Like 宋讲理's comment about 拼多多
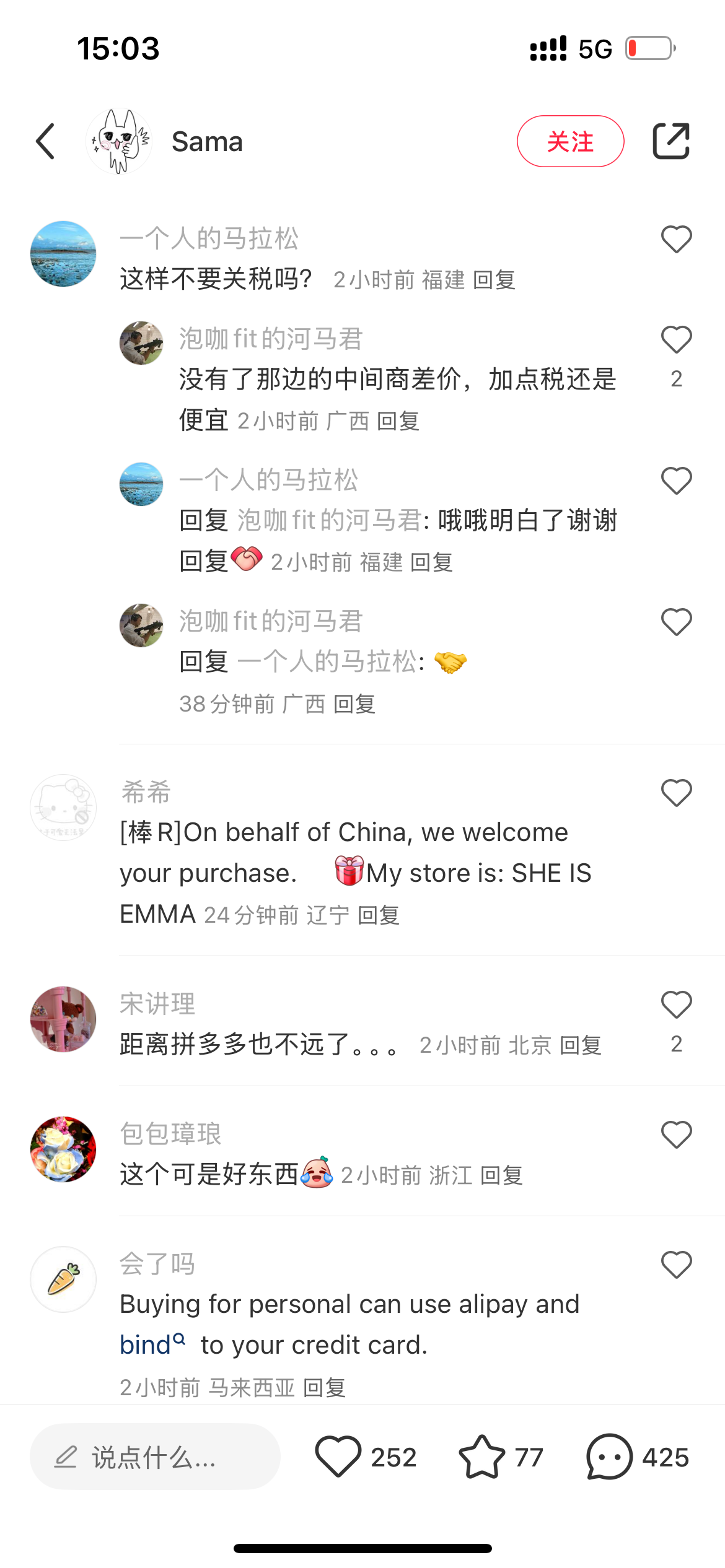Screen dimensions: 725x1568 [x=676, y=1004]
